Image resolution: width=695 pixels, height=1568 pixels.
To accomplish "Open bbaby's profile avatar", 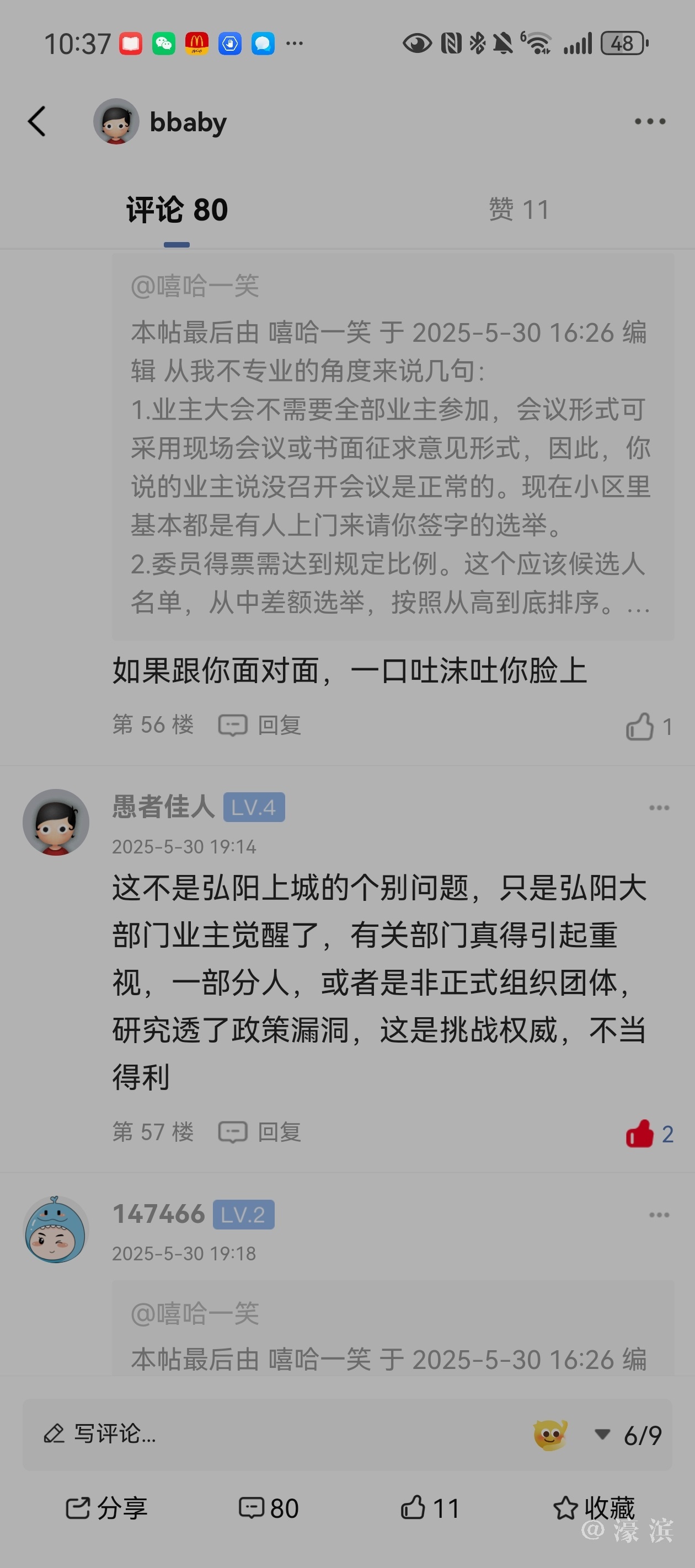I will pos(116,122).
